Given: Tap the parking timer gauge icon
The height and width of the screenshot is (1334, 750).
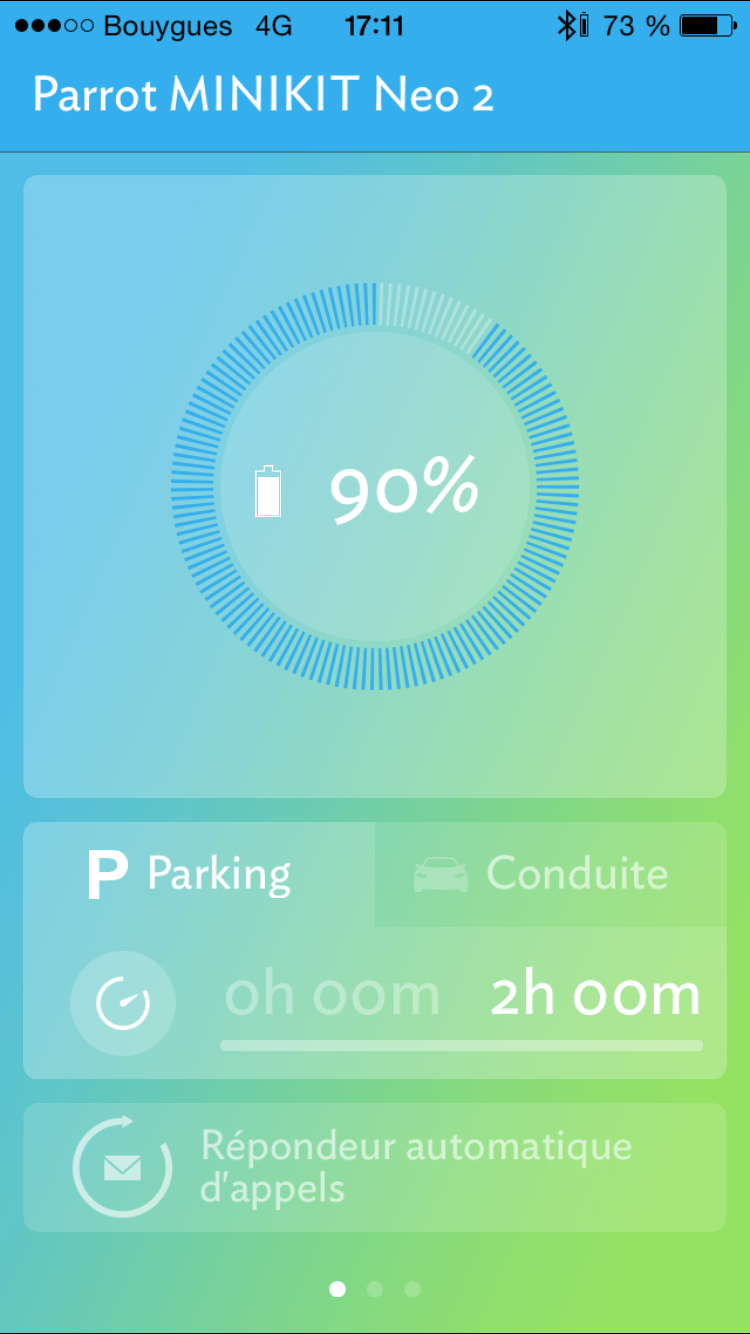Looking at the screenshot, I should point(123,1003).
